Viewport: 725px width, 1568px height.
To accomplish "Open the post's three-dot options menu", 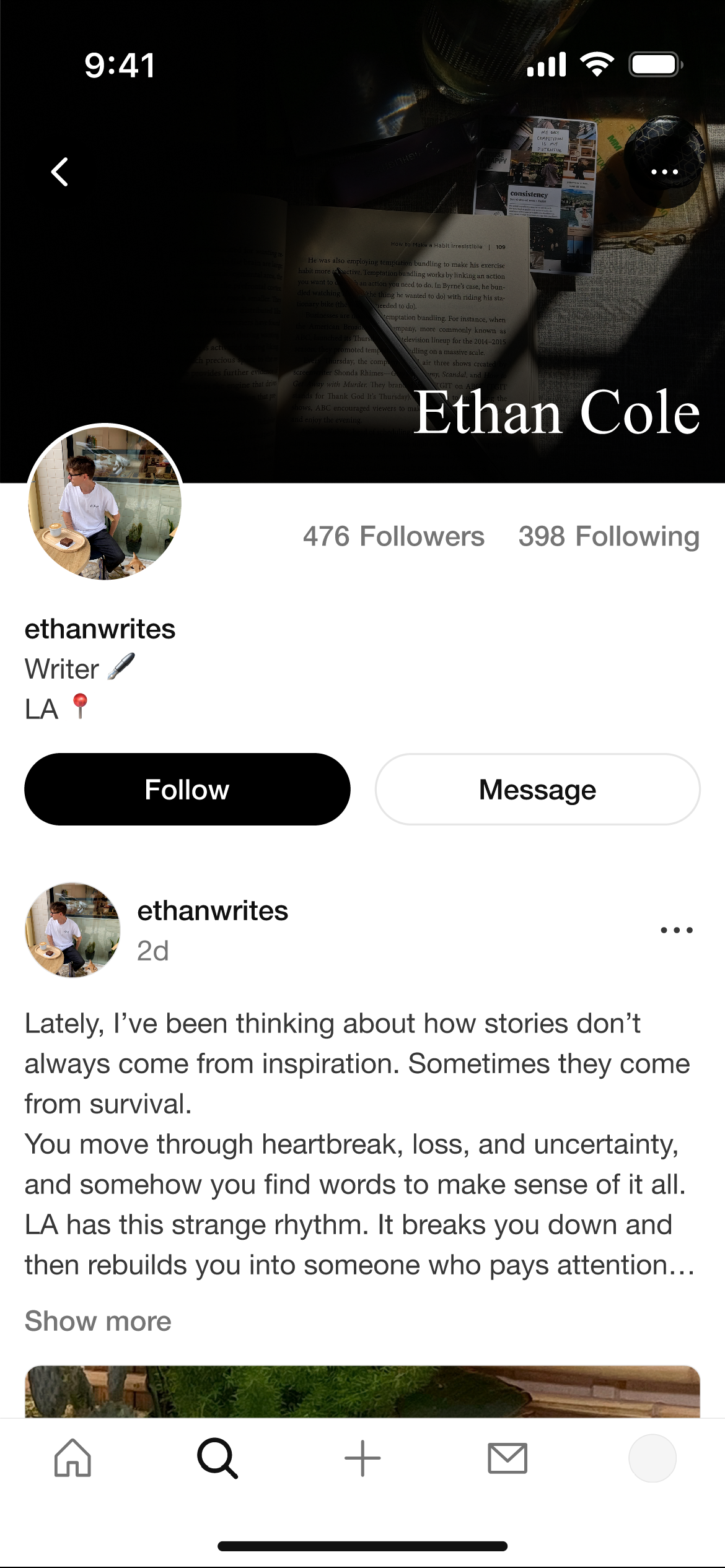I will [x=676, y=930].
